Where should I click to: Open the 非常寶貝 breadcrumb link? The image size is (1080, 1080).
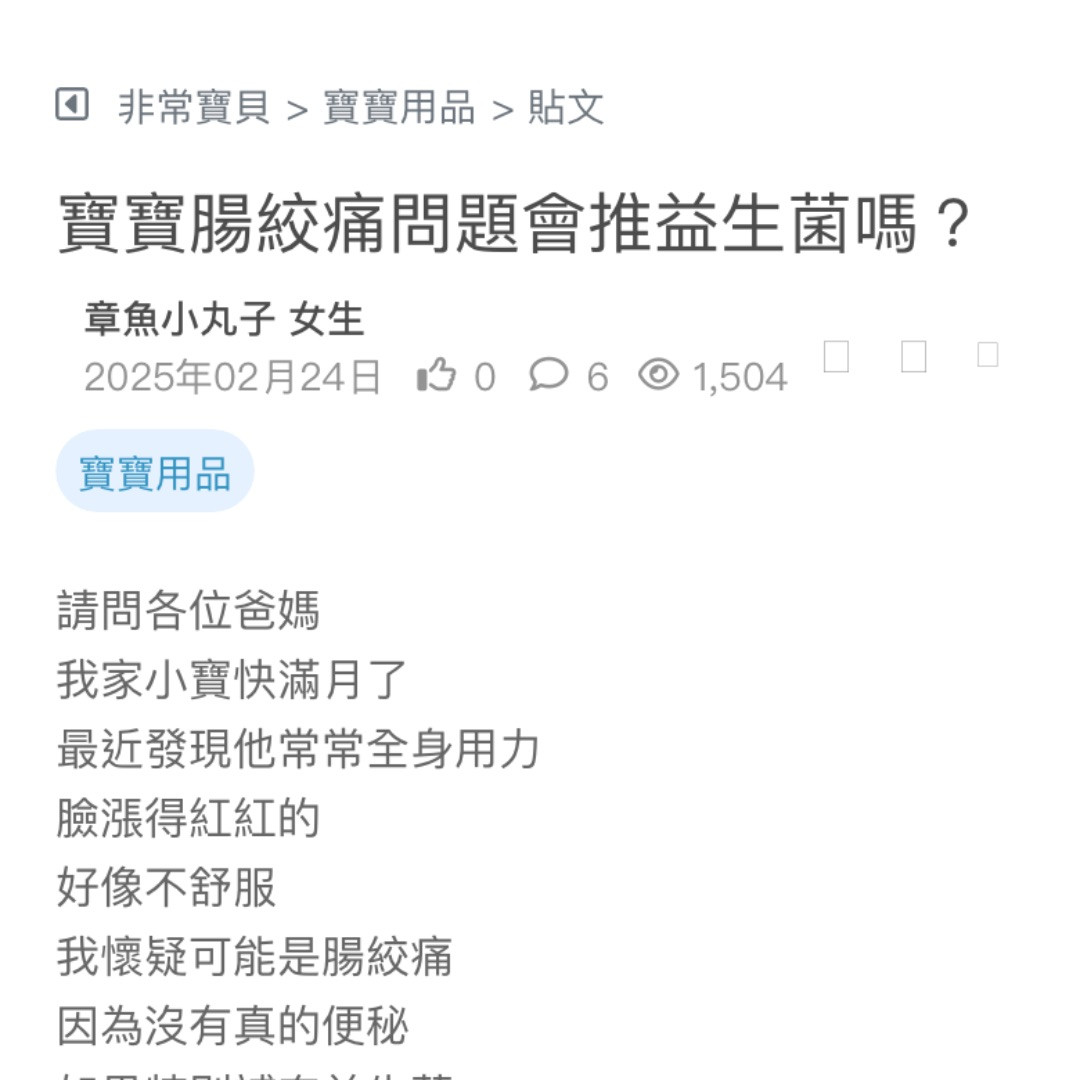[x=194, y=108]
